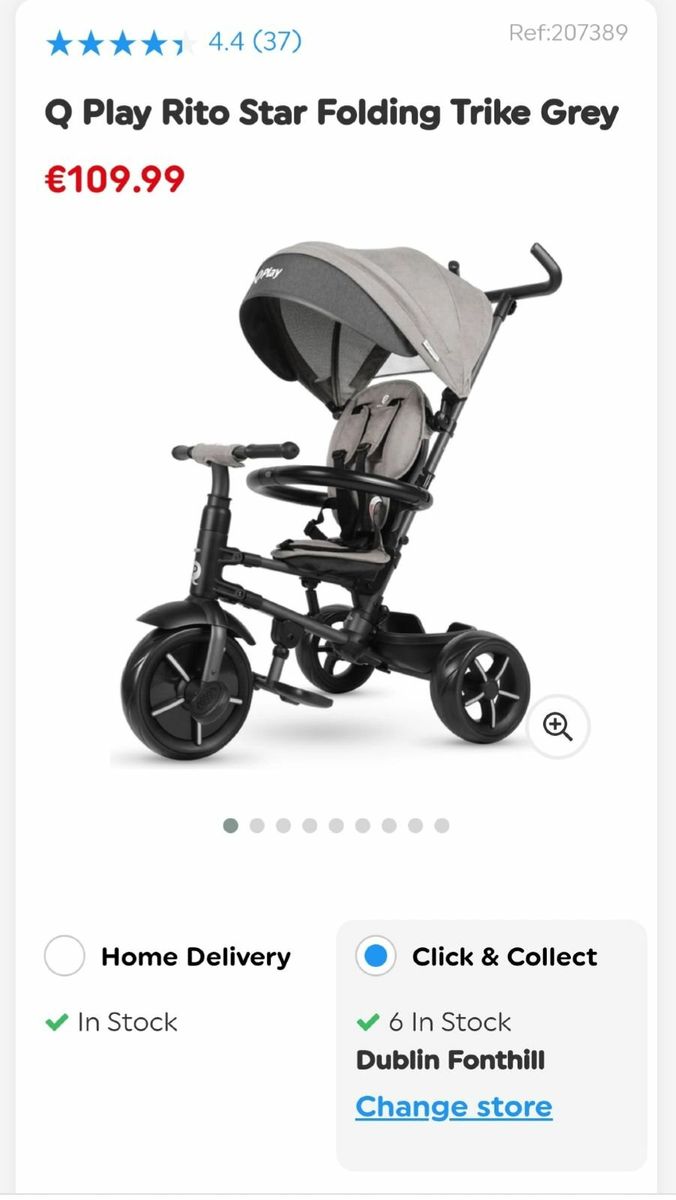
Task: Select the Home Delivery option
Action: 65,956
